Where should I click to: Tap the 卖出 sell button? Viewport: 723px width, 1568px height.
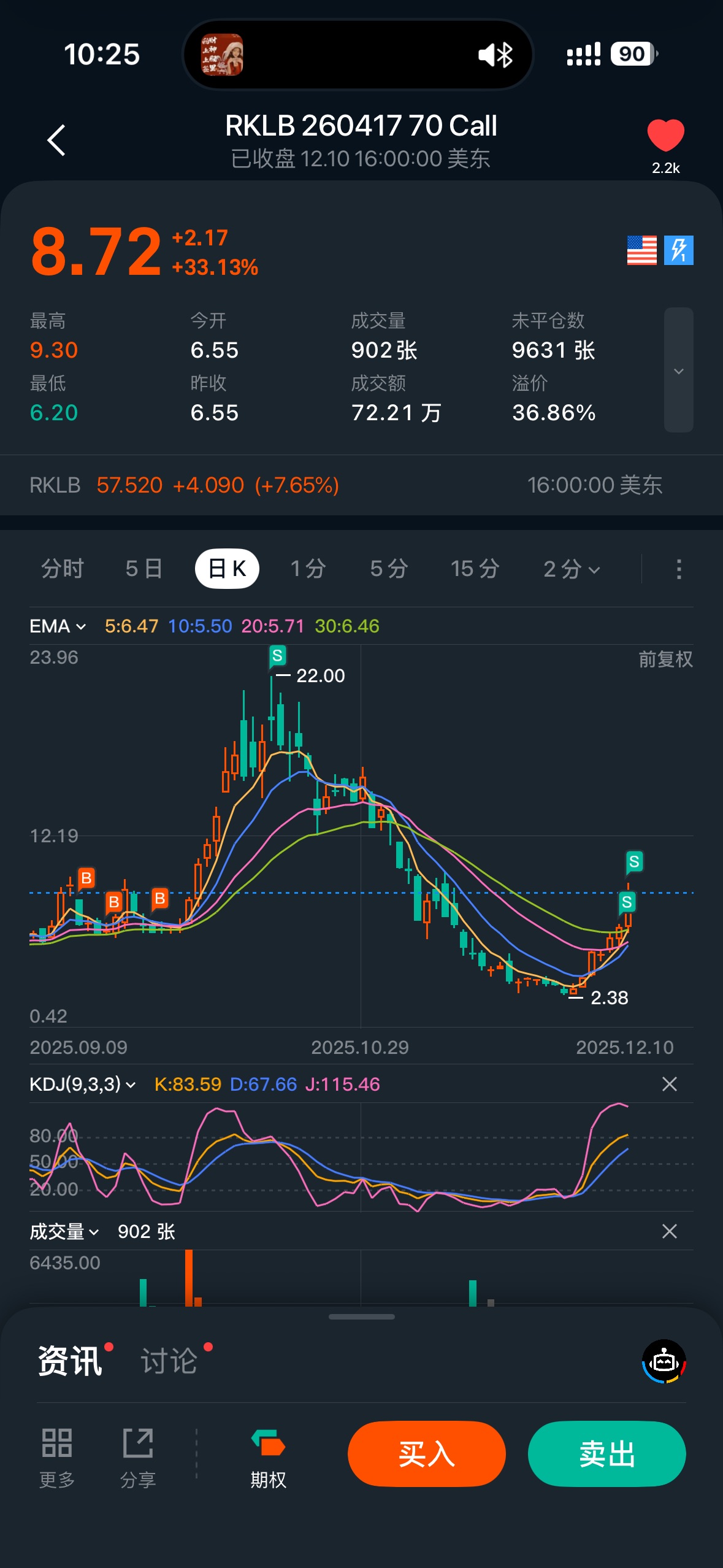click(606, 1453)
